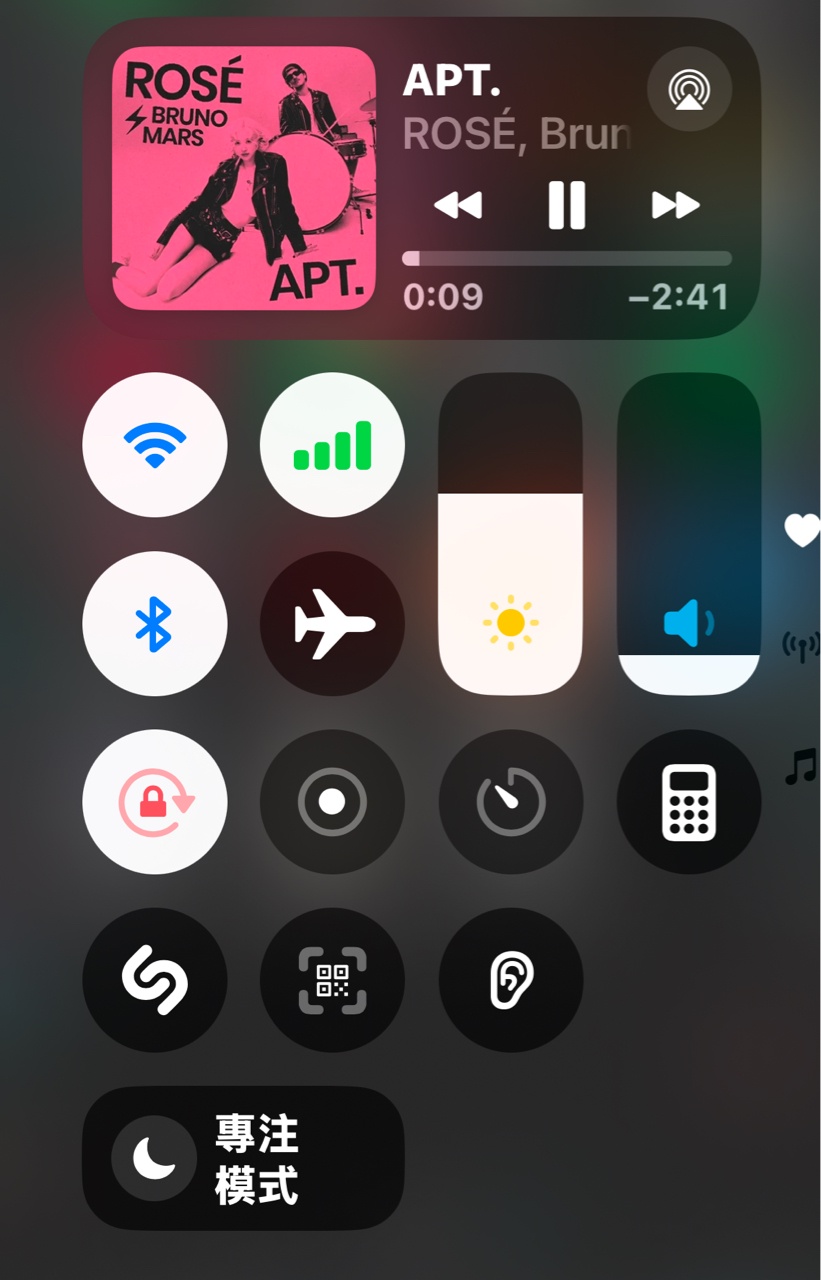Tap the playback progress bar
This screenshot has width=821, height=1280.
click(x=566, y=258)
